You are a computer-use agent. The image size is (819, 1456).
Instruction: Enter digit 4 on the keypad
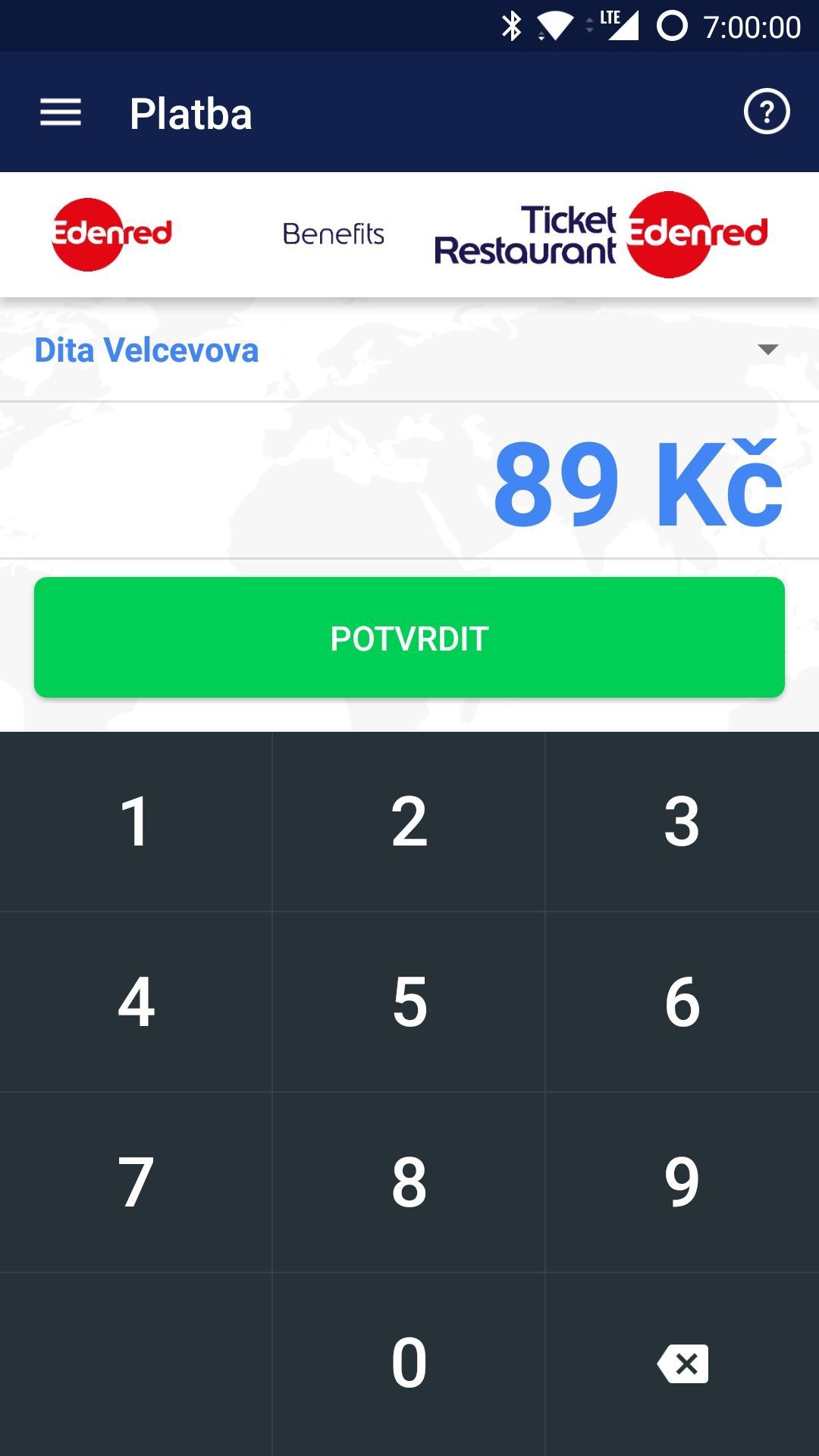pos(136,1002)
